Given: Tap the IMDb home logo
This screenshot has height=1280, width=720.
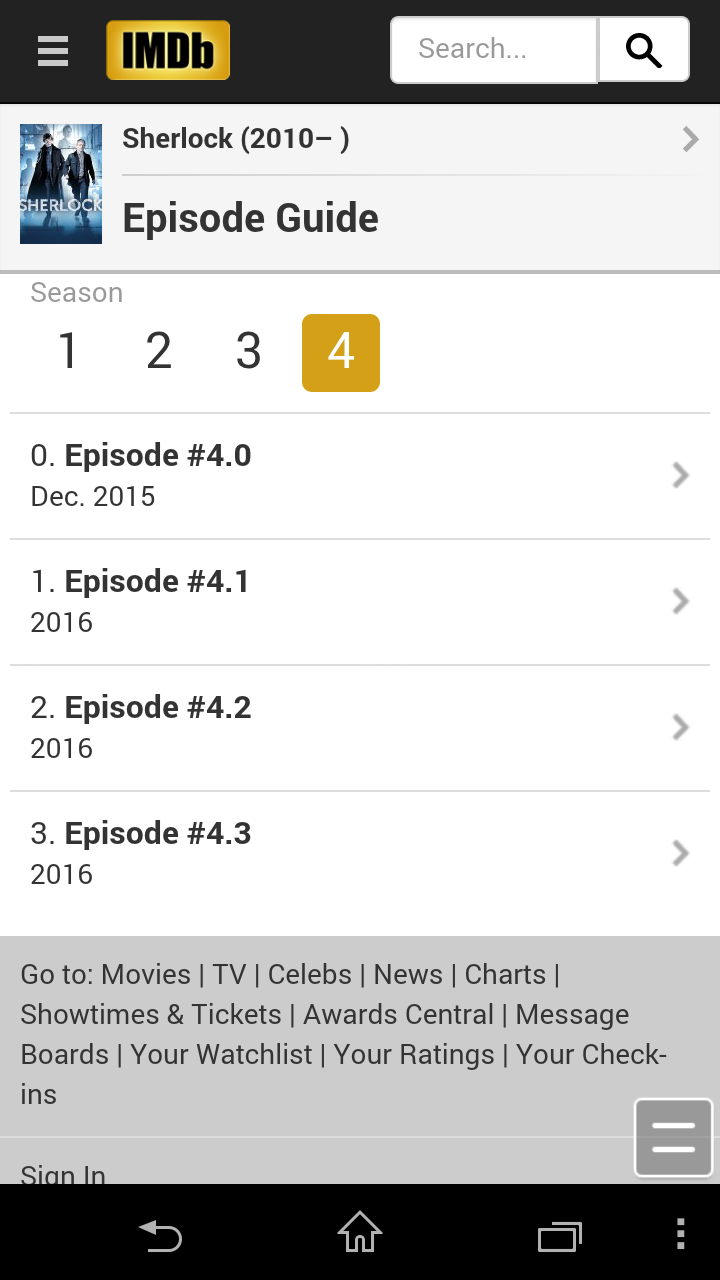Looking at the screenshot, I should [x=168, y=50].
